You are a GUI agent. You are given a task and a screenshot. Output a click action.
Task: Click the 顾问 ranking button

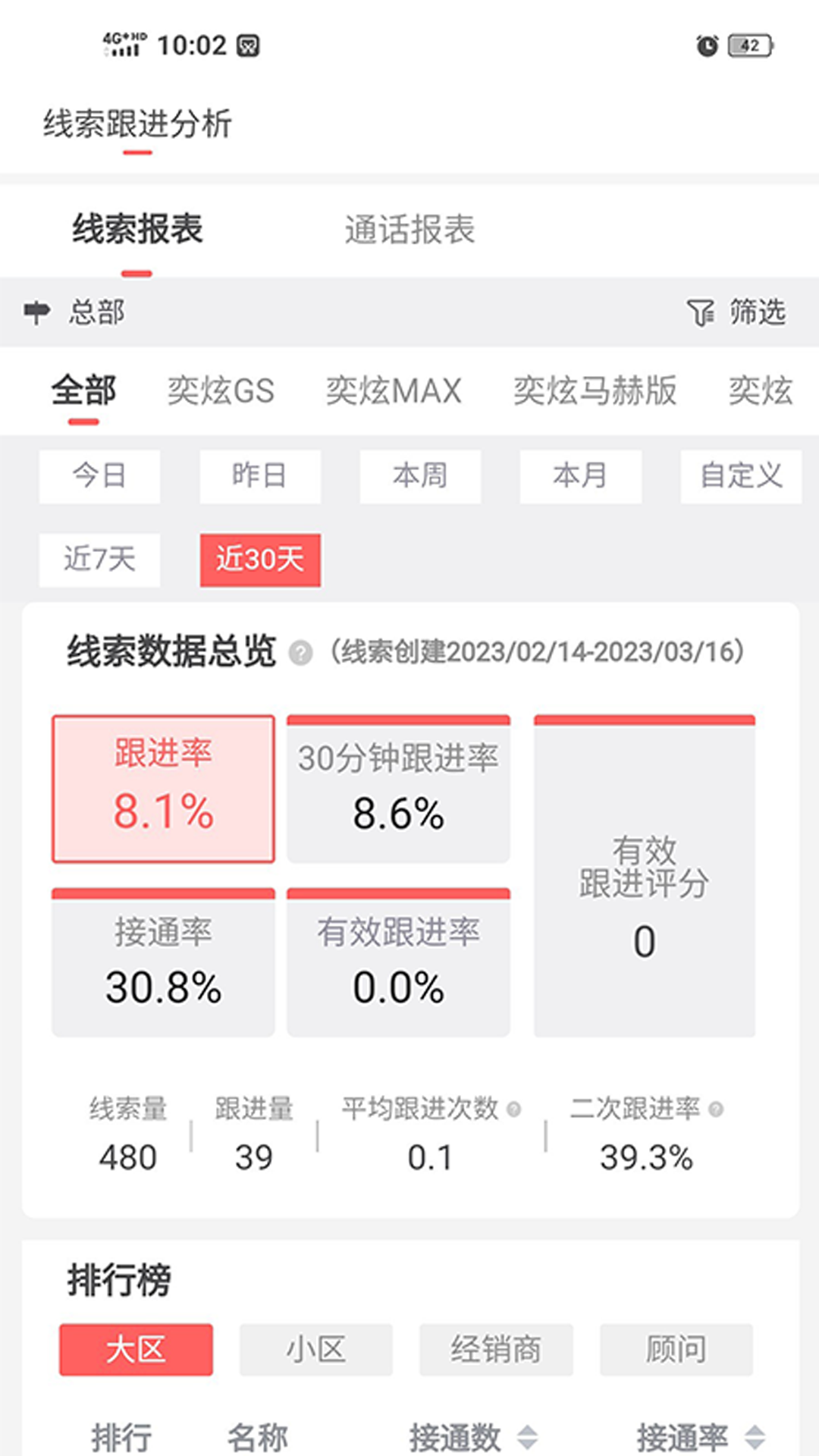[676, 1350]
